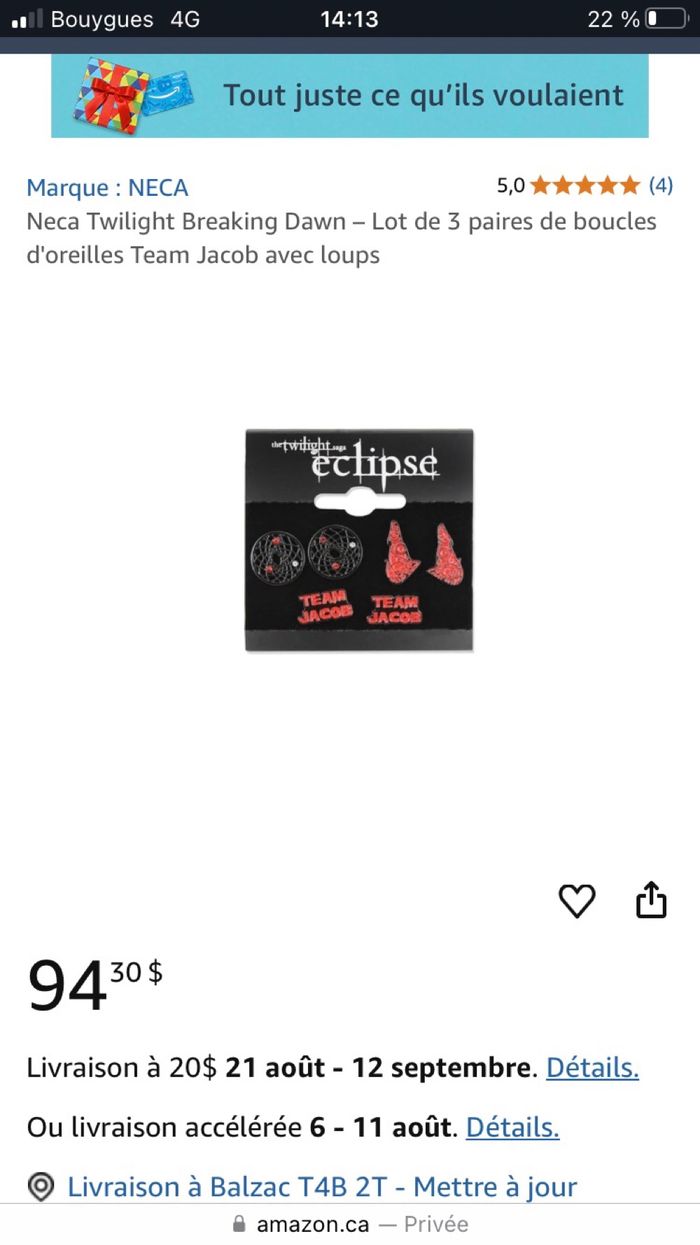Viewport: 700px width, 1245px height.
Task: Open the gift card banner at top
Action: click(350, 95)
